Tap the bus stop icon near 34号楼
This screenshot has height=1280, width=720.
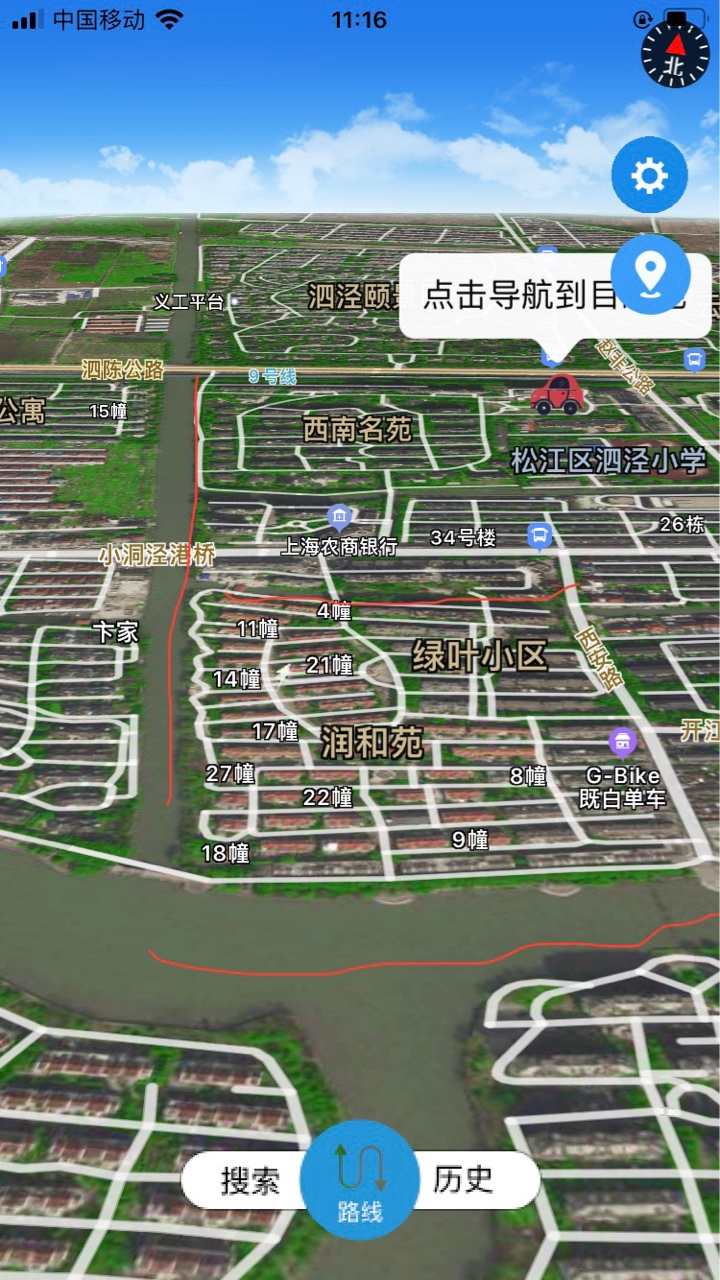539,536
